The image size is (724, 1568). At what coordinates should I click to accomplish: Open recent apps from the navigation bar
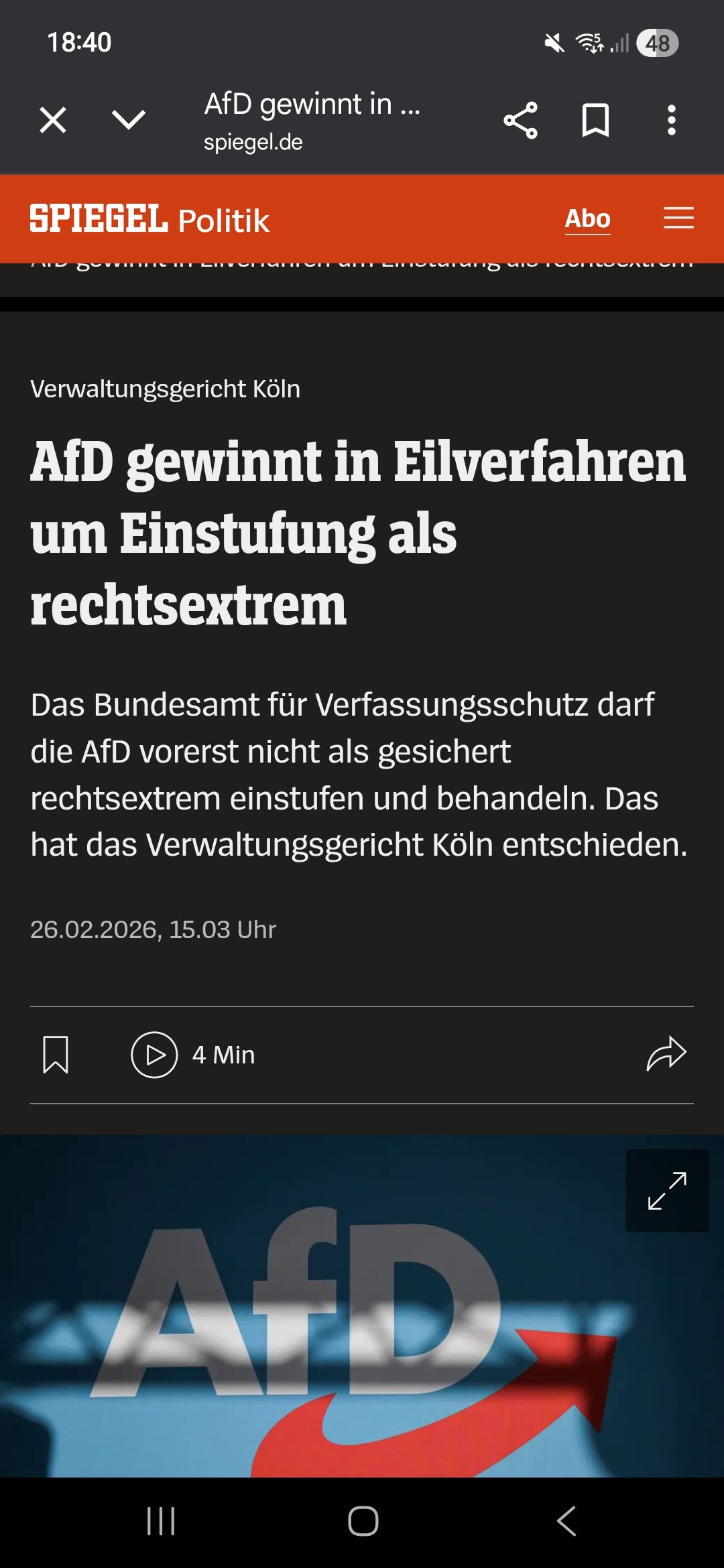point(161,1521)
